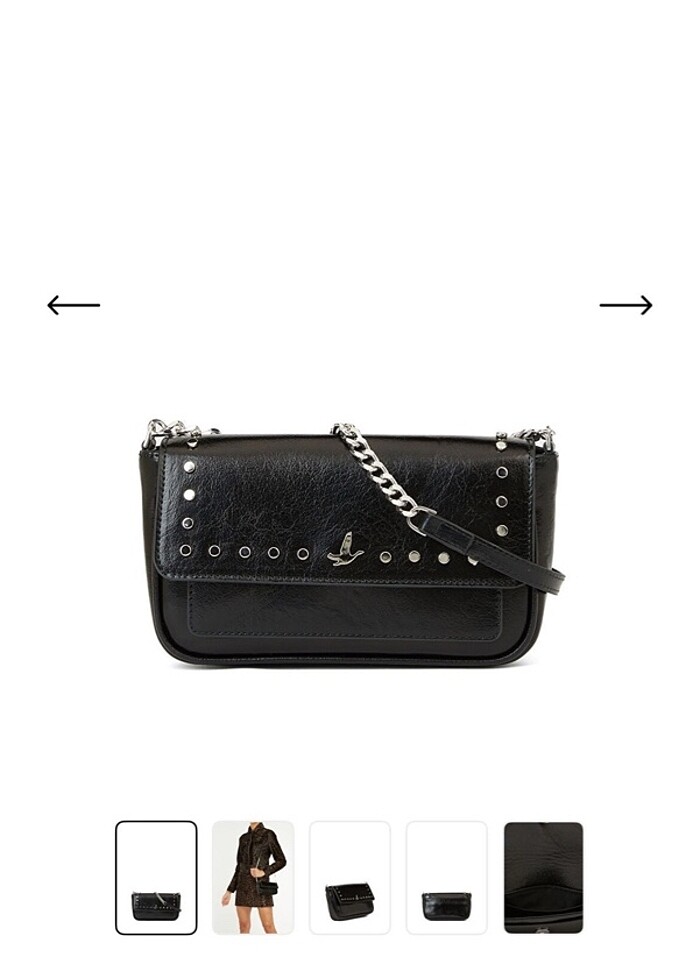This screenshot has height=980, width=700.
Task: Open the model wearing bag thumbnail
Action: [253, 877]
